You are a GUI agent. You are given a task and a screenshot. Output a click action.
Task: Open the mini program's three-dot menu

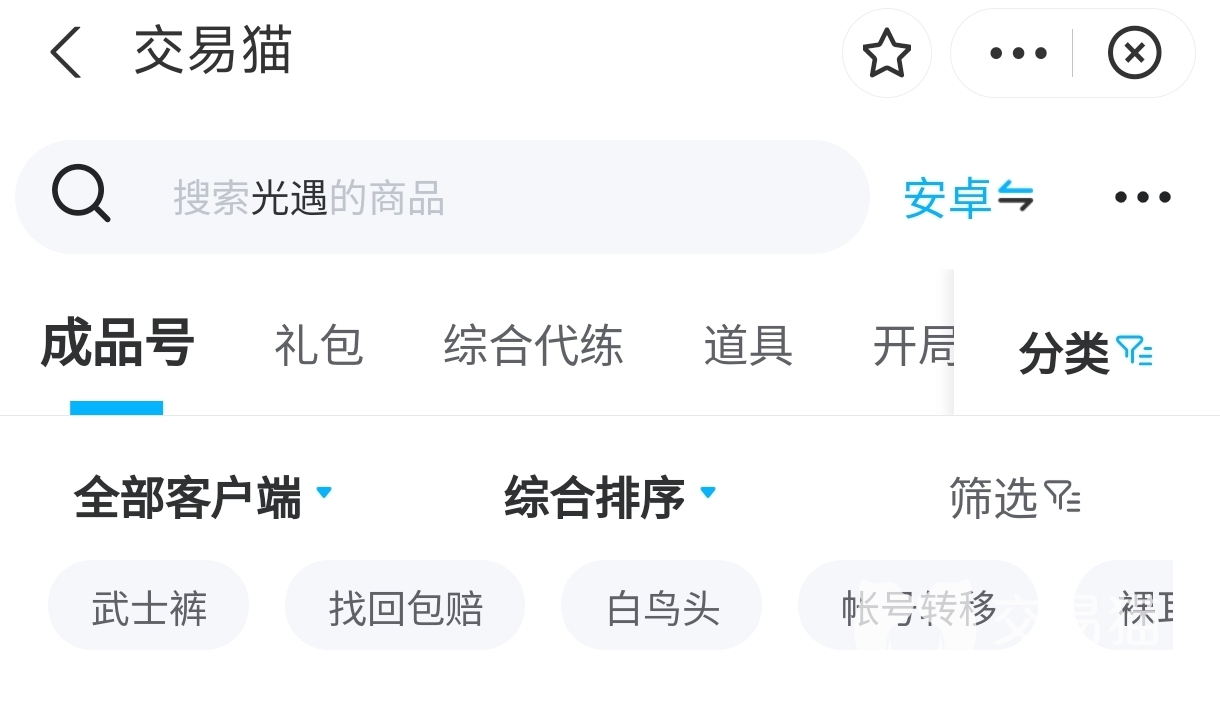point(1018,53)
